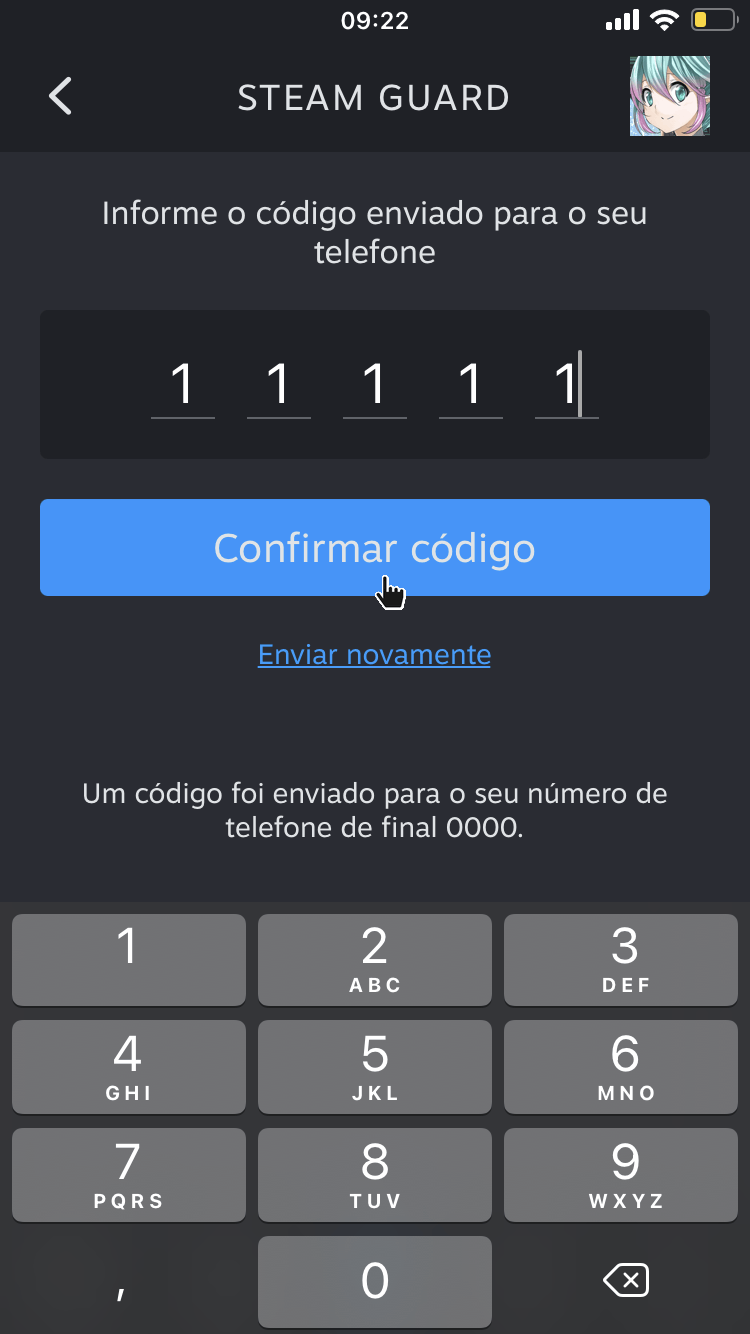
Task: Tap the back arrow in the header
Action: (x=60, y=96)
